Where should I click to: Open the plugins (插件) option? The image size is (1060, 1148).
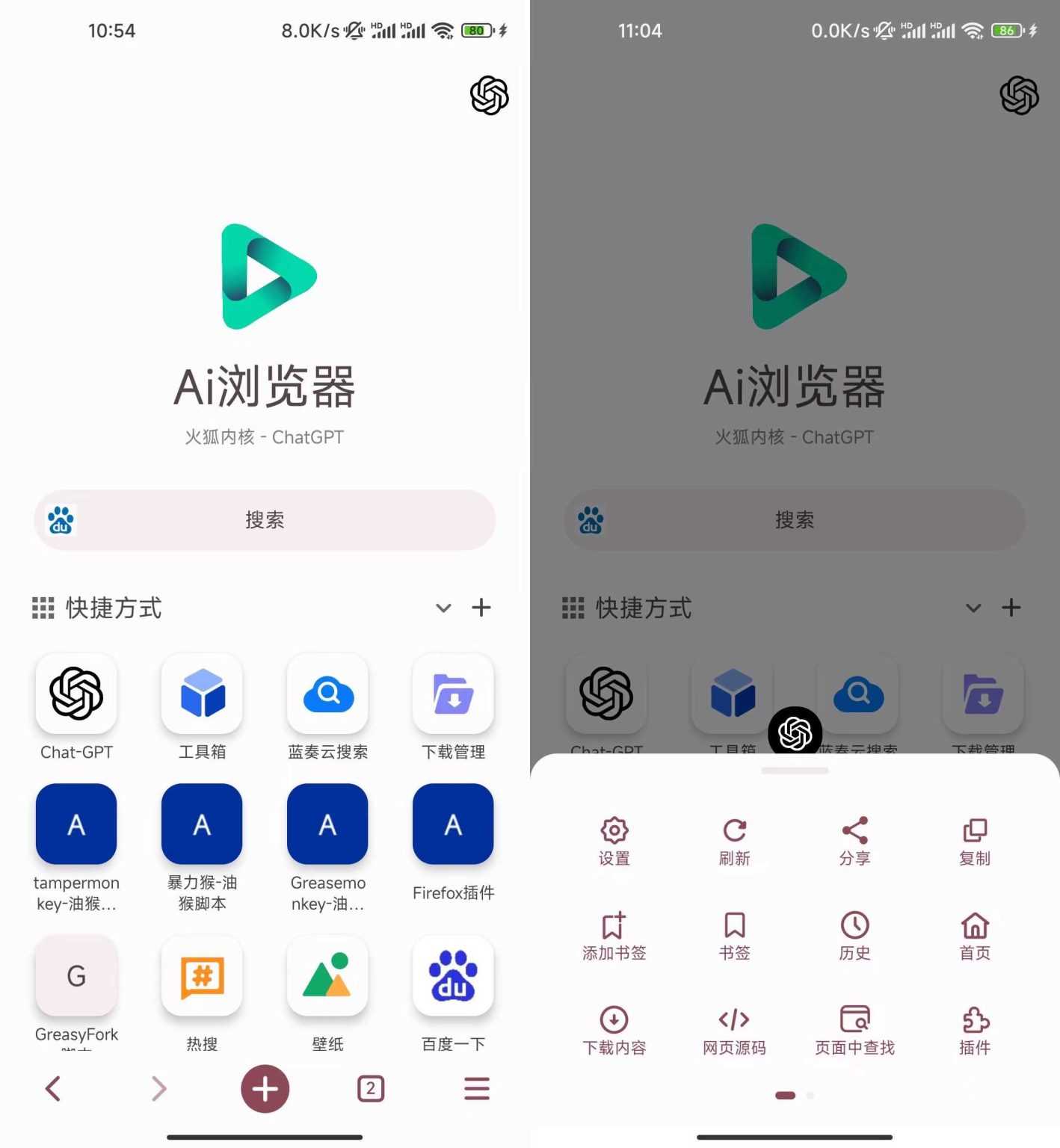click(975, 1030)
